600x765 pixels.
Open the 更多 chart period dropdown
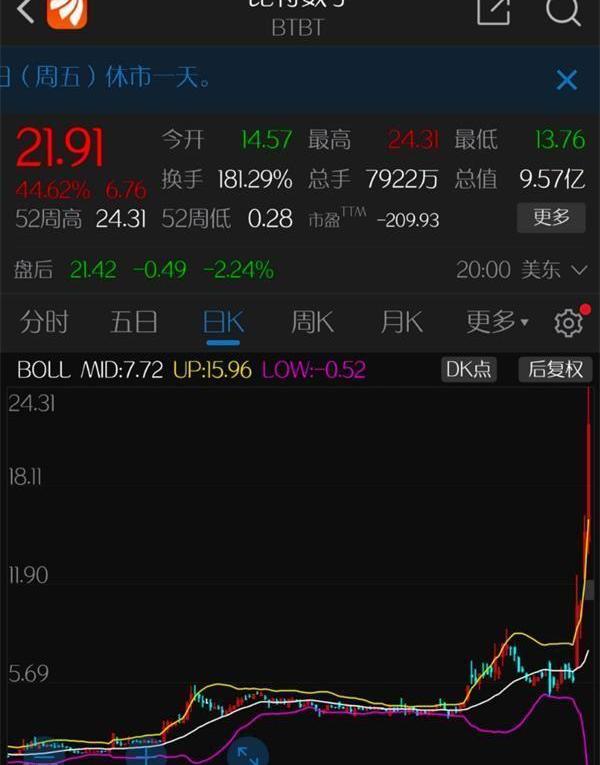497,322
